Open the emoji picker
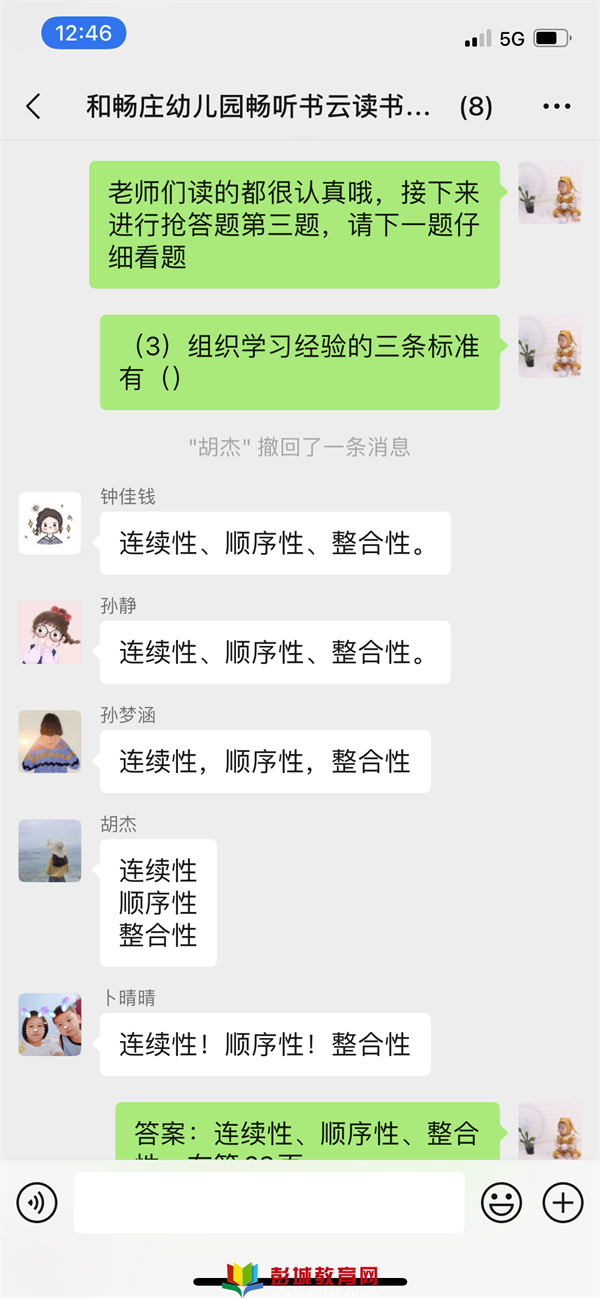The height and width of the screenshot is (1298, 600). [x=502, y=1202]
